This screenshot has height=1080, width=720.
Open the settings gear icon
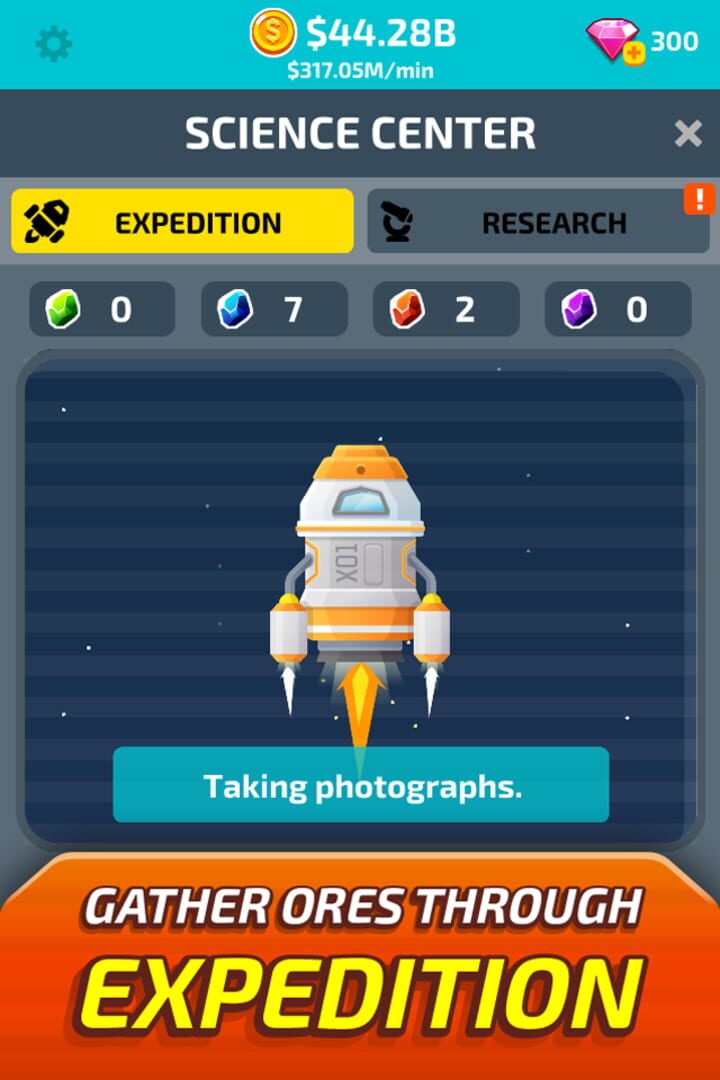pyautogui.click(x=55, y=42)
